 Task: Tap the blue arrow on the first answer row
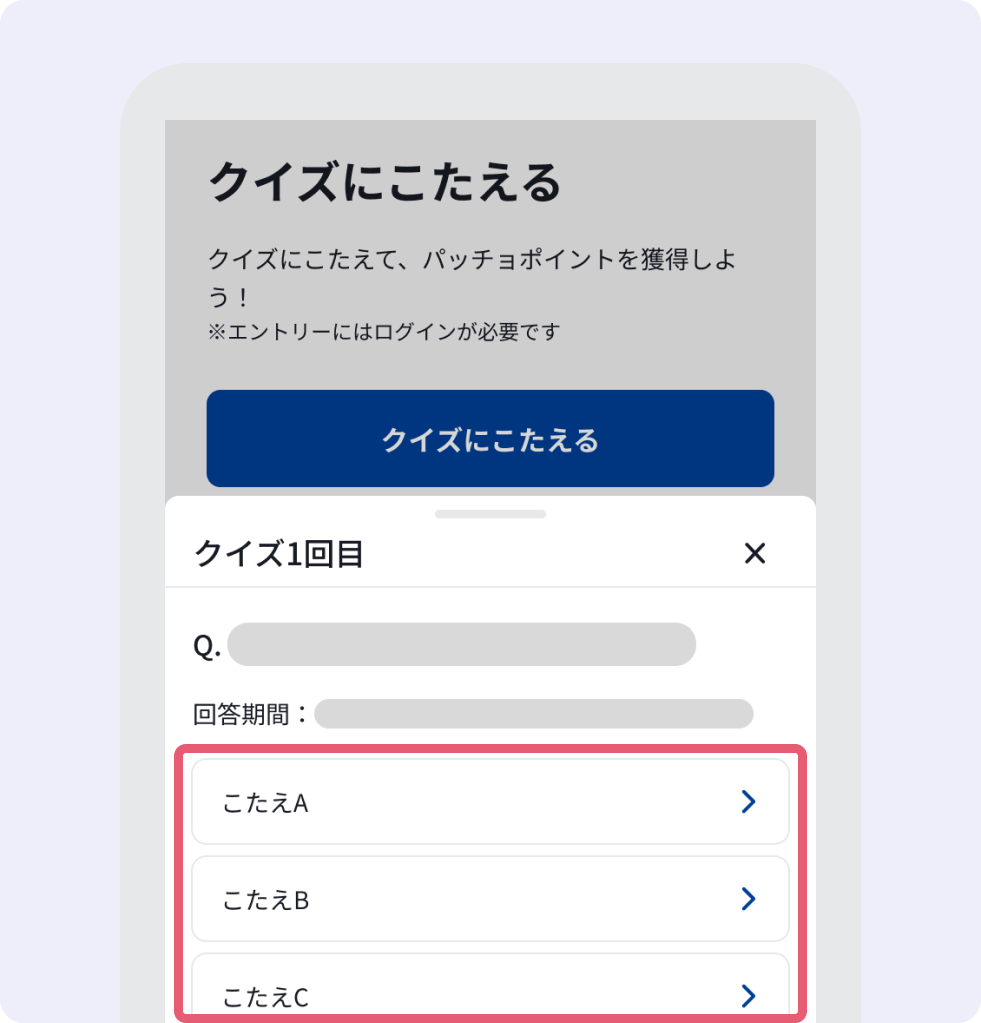point(748,801)
